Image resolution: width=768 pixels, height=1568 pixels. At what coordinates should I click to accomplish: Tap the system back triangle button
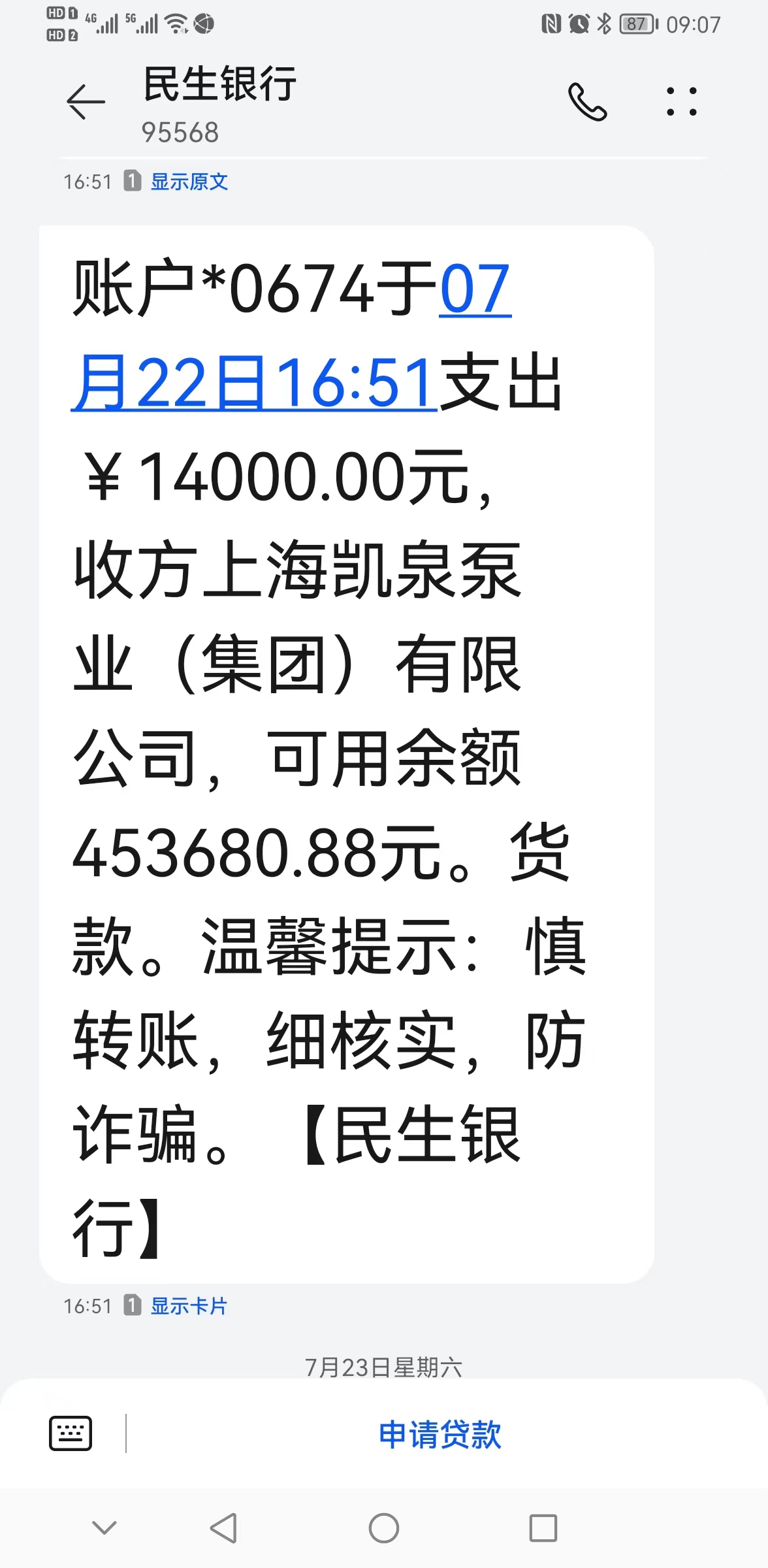click(x=224, y=1528)
